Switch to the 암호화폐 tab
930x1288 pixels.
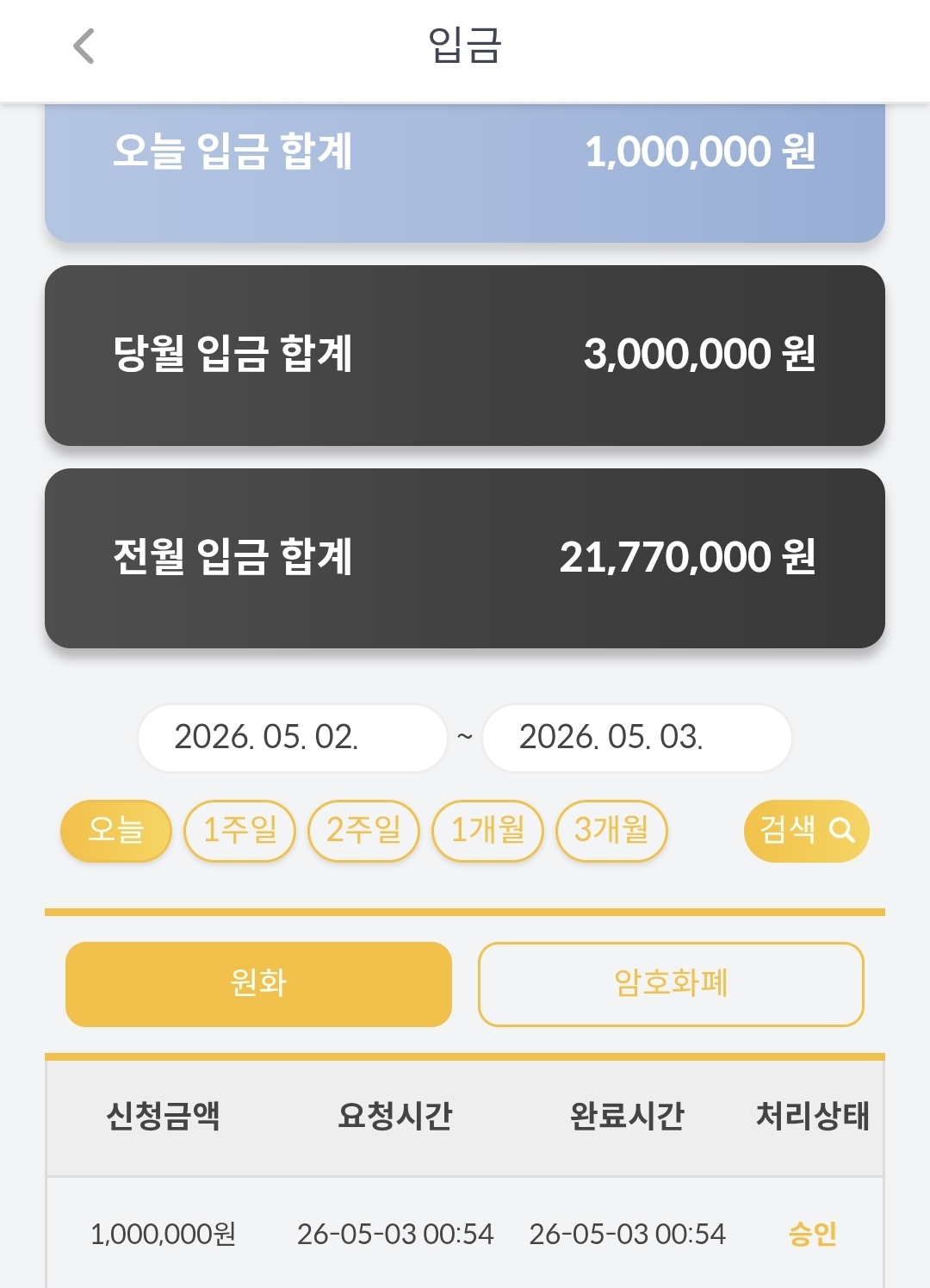(671, 984)
